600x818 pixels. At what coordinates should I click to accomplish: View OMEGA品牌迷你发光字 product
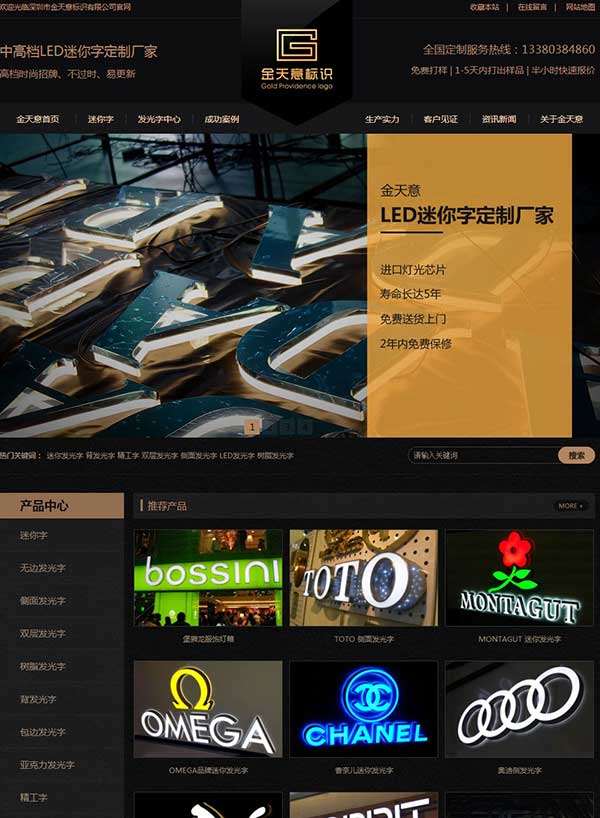coord(207,708)
